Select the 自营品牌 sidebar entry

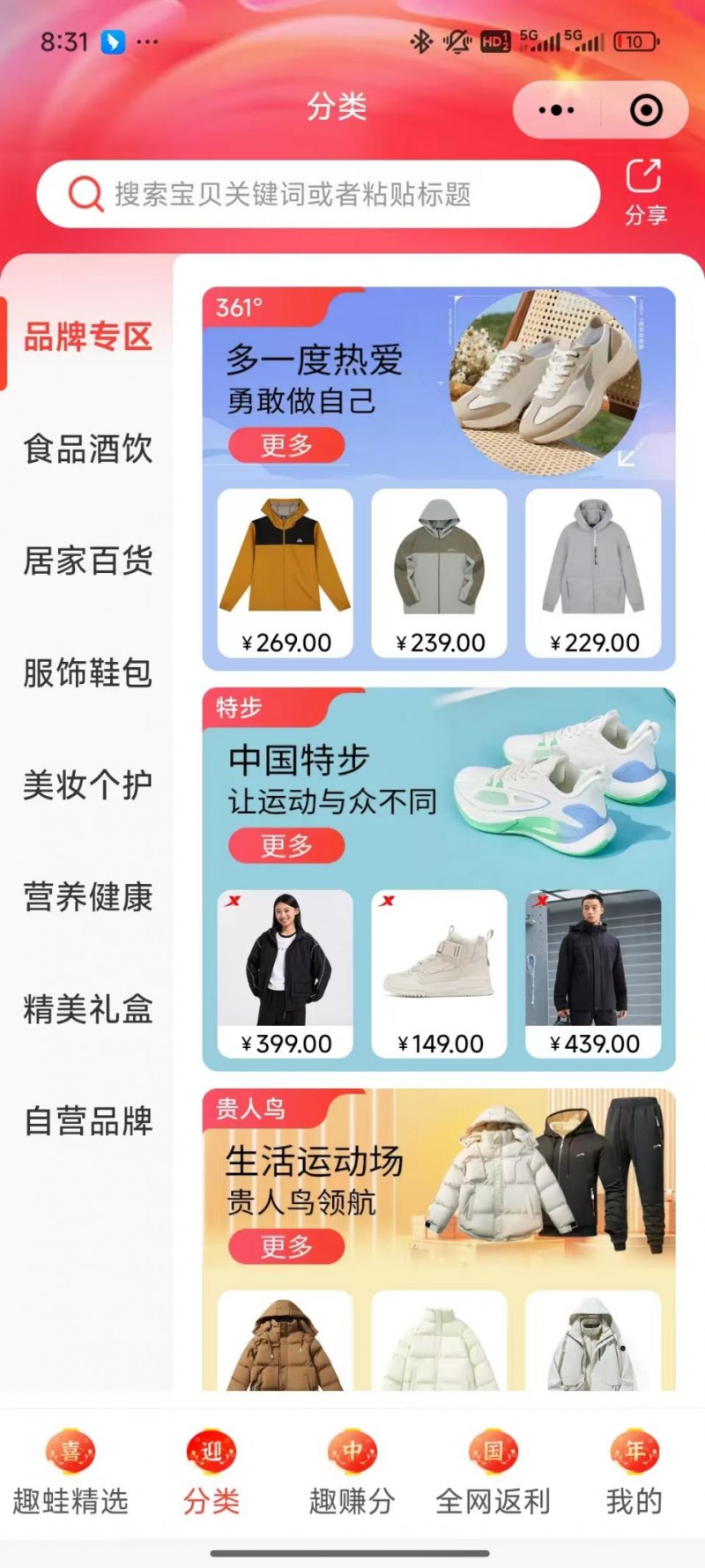click(86, 1120)
